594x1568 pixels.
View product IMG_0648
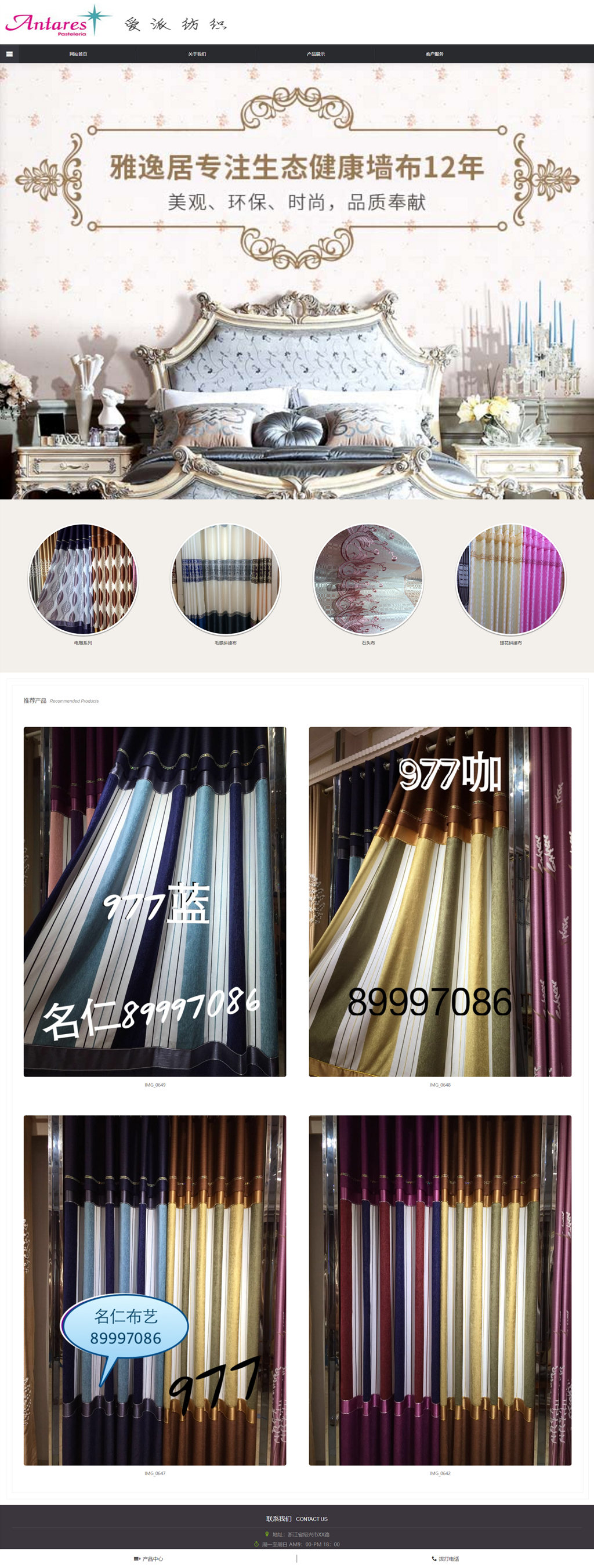pos(440,901)
